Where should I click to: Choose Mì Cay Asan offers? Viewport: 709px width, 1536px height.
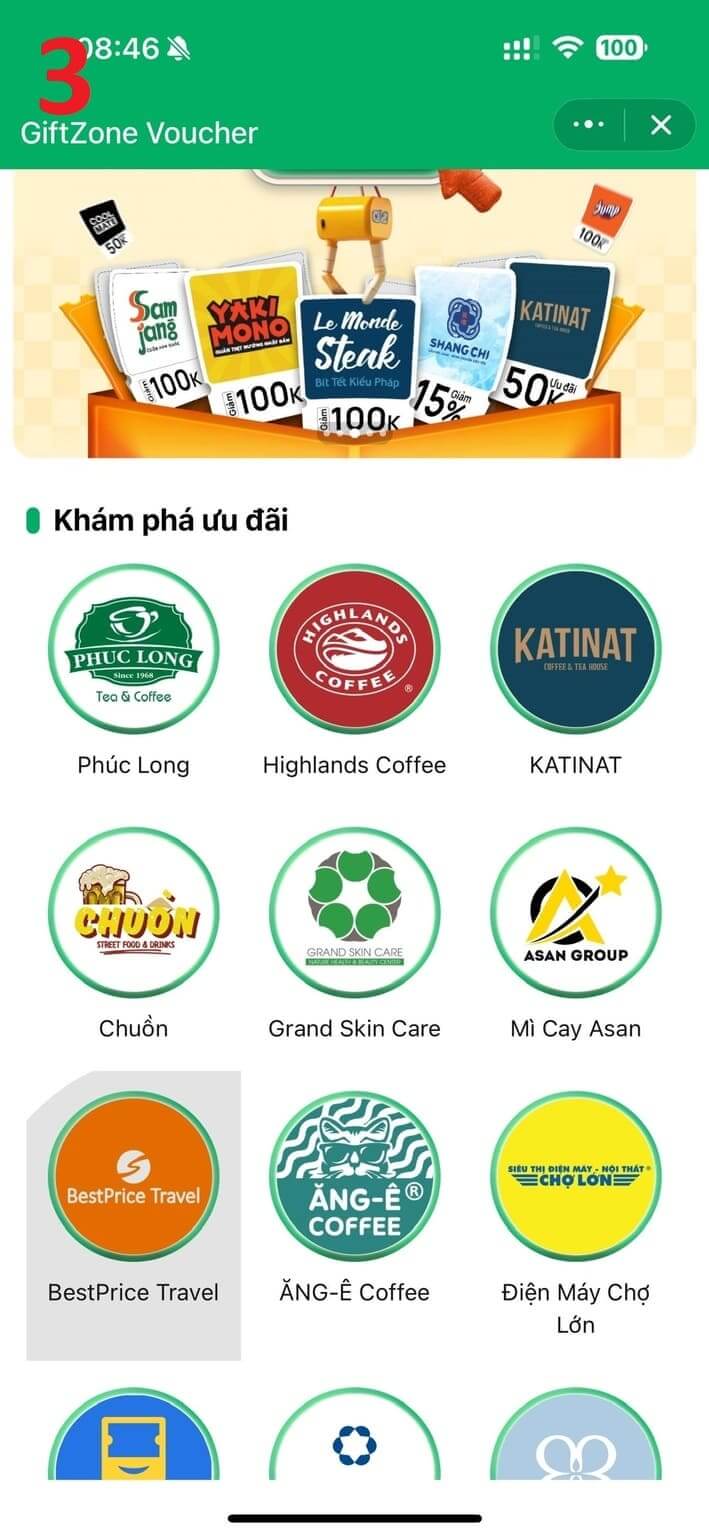(575, 913)
